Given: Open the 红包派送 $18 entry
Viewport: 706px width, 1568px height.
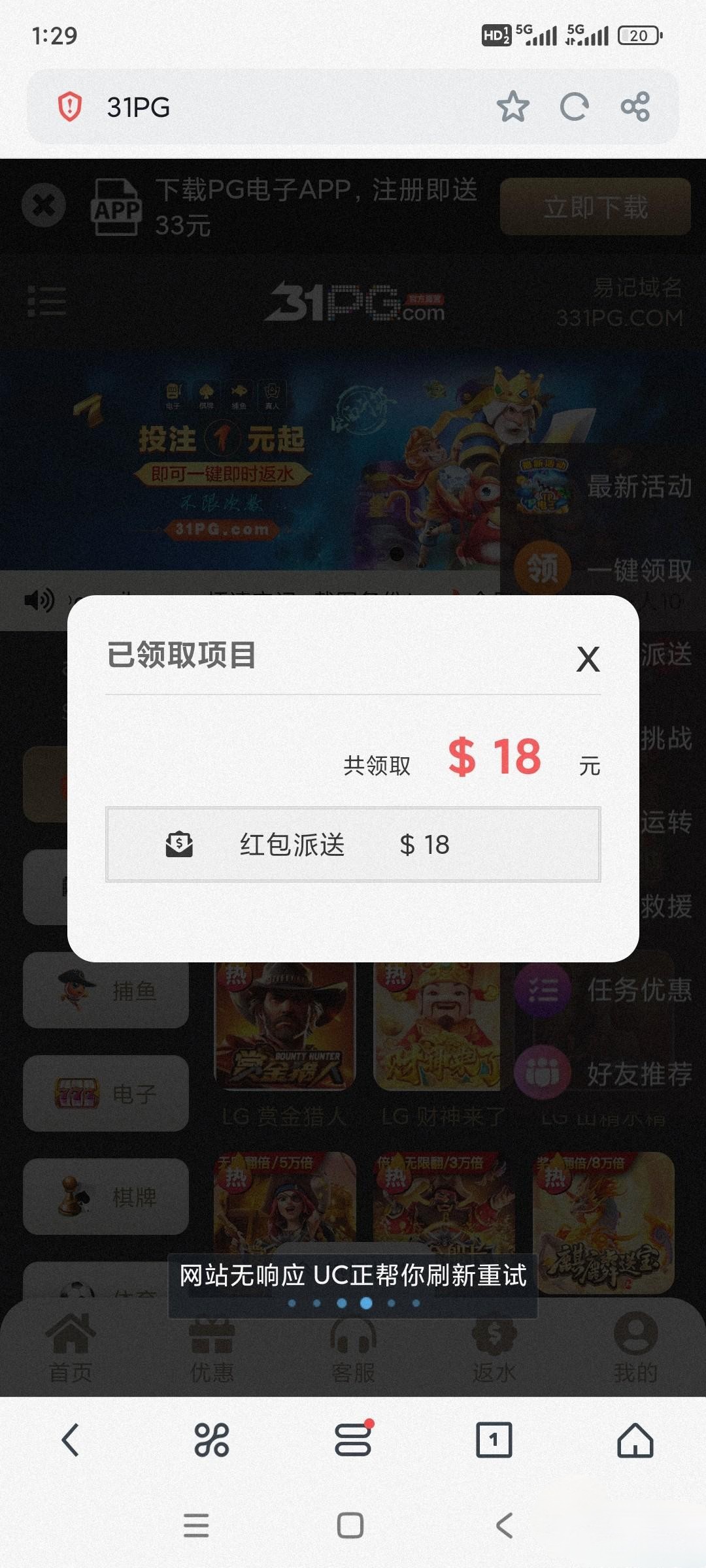Looking at the screenshot, I should (x=353, y=845).
